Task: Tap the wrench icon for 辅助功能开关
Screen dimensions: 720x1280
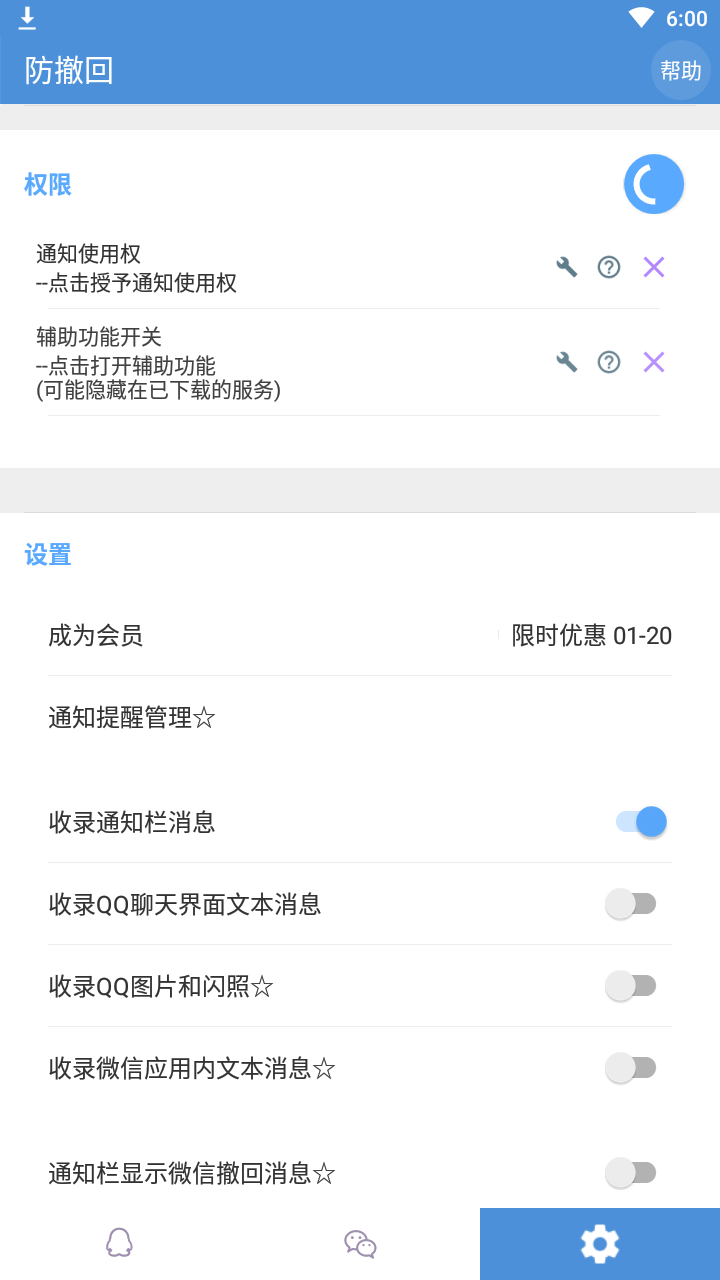Action: [x=567, y=362]
